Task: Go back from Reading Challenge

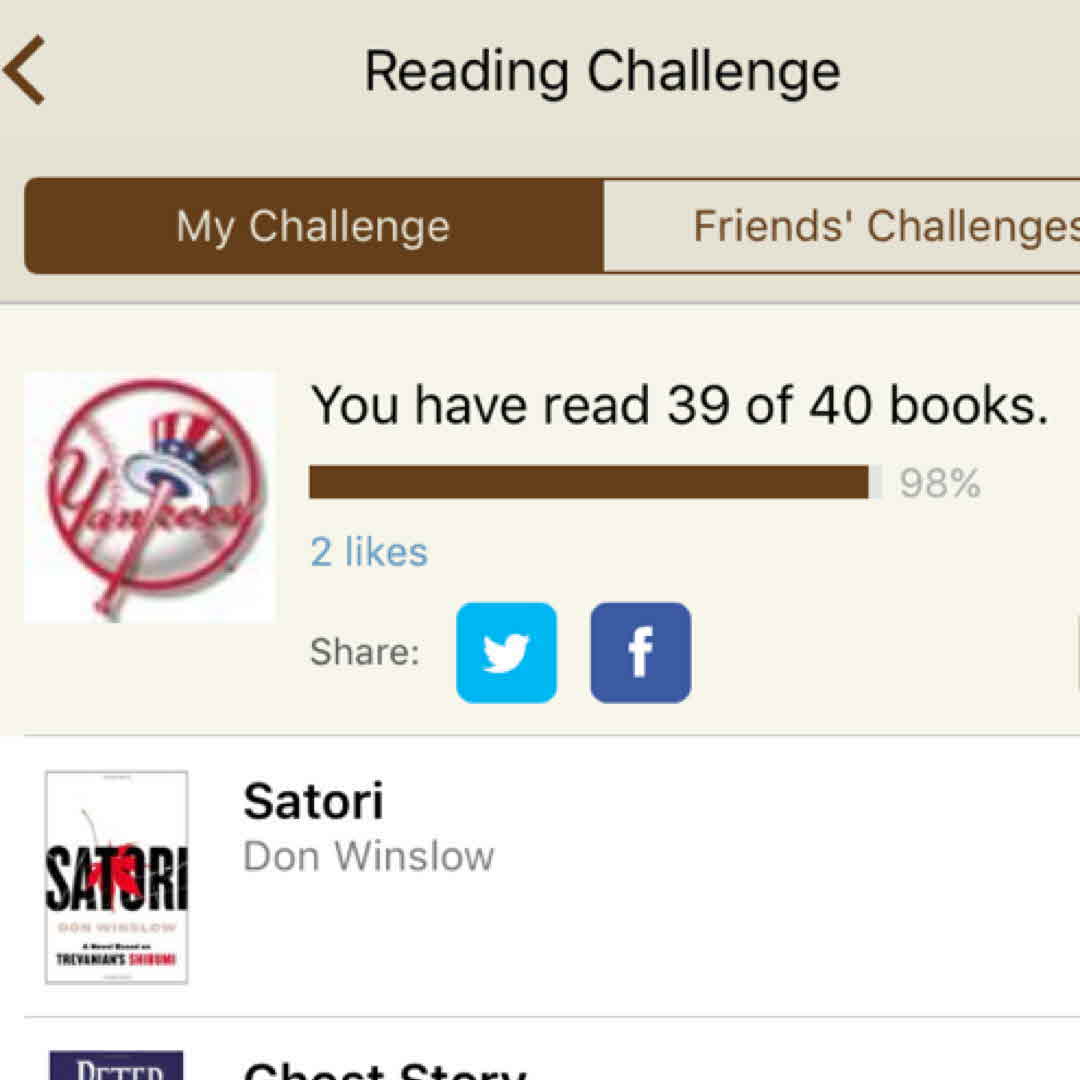Action: tap(26, 70)
